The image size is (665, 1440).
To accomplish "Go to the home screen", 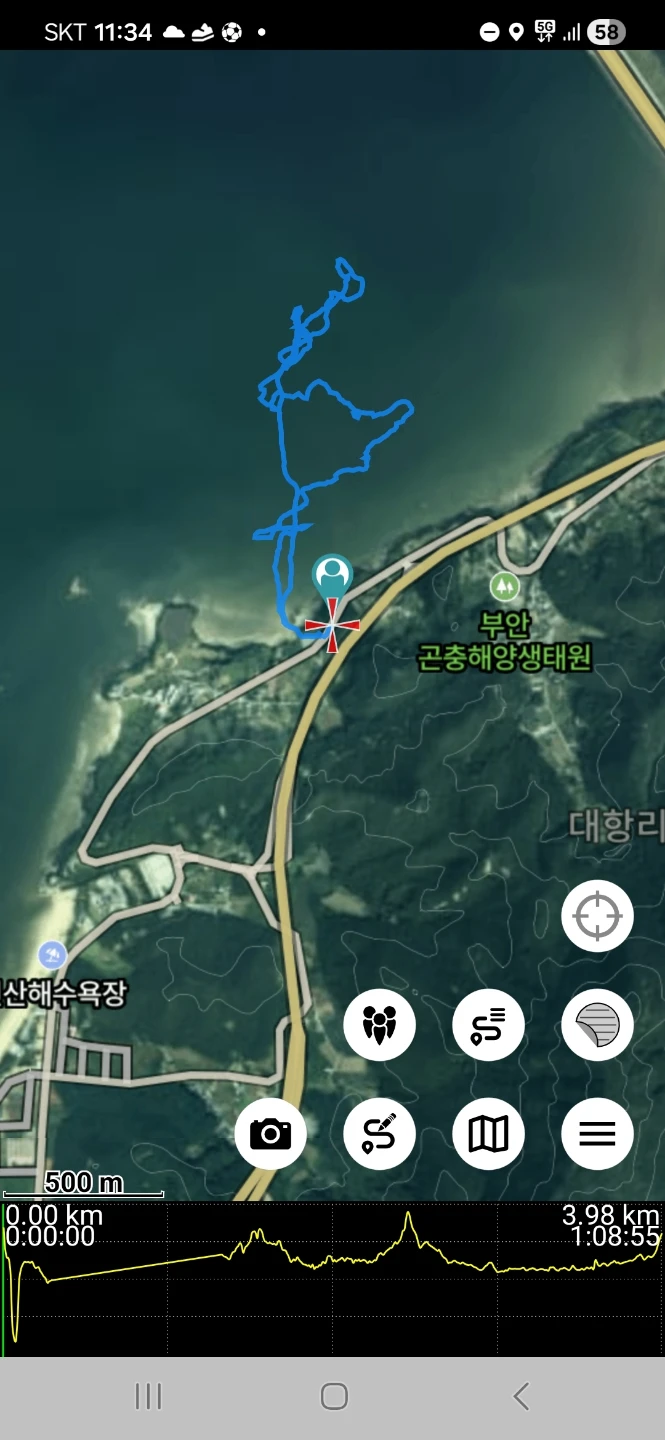I will tap(334, 1396).
